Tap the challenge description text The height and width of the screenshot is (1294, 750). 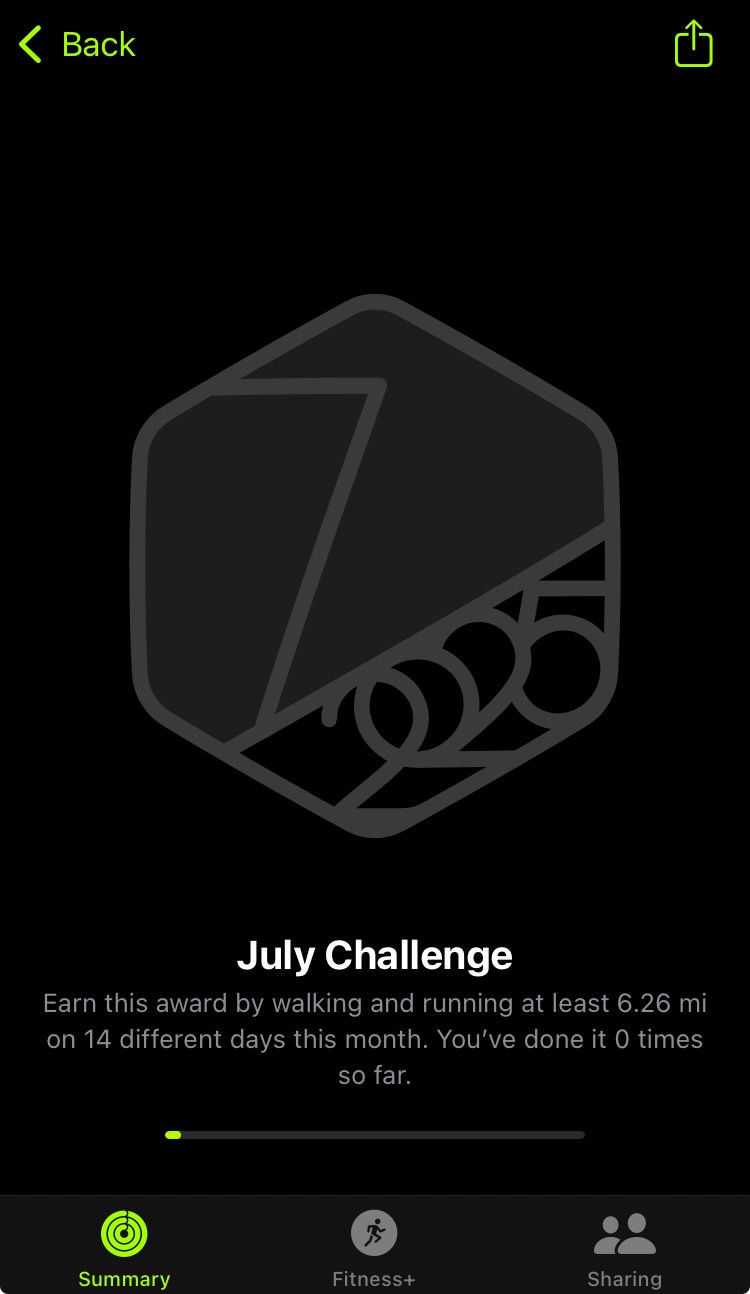pyautogui.click(x=374, y=1038)
